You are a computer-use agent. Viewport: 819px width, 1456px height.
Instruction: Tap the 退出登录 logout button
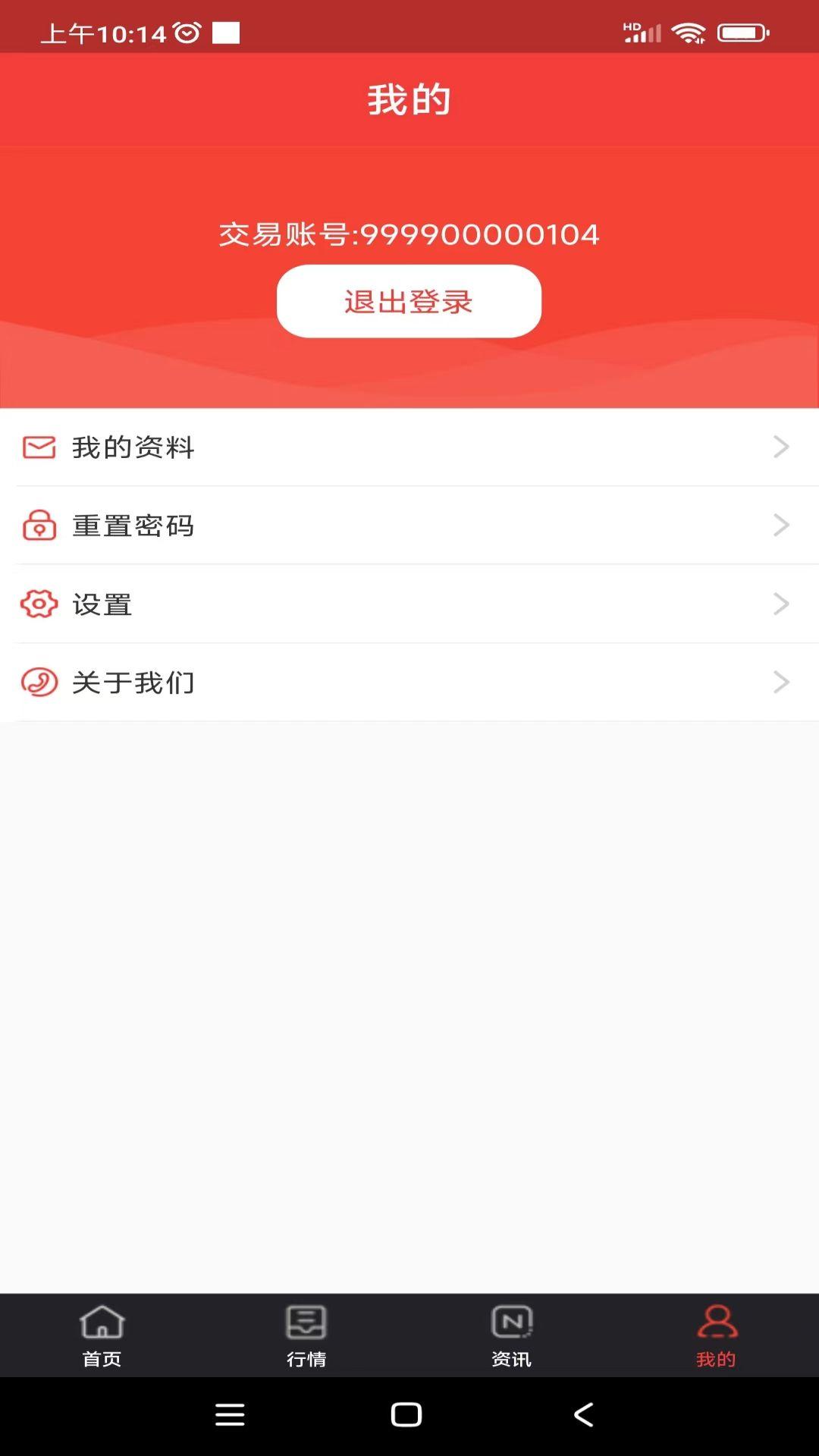click(409, 301)
